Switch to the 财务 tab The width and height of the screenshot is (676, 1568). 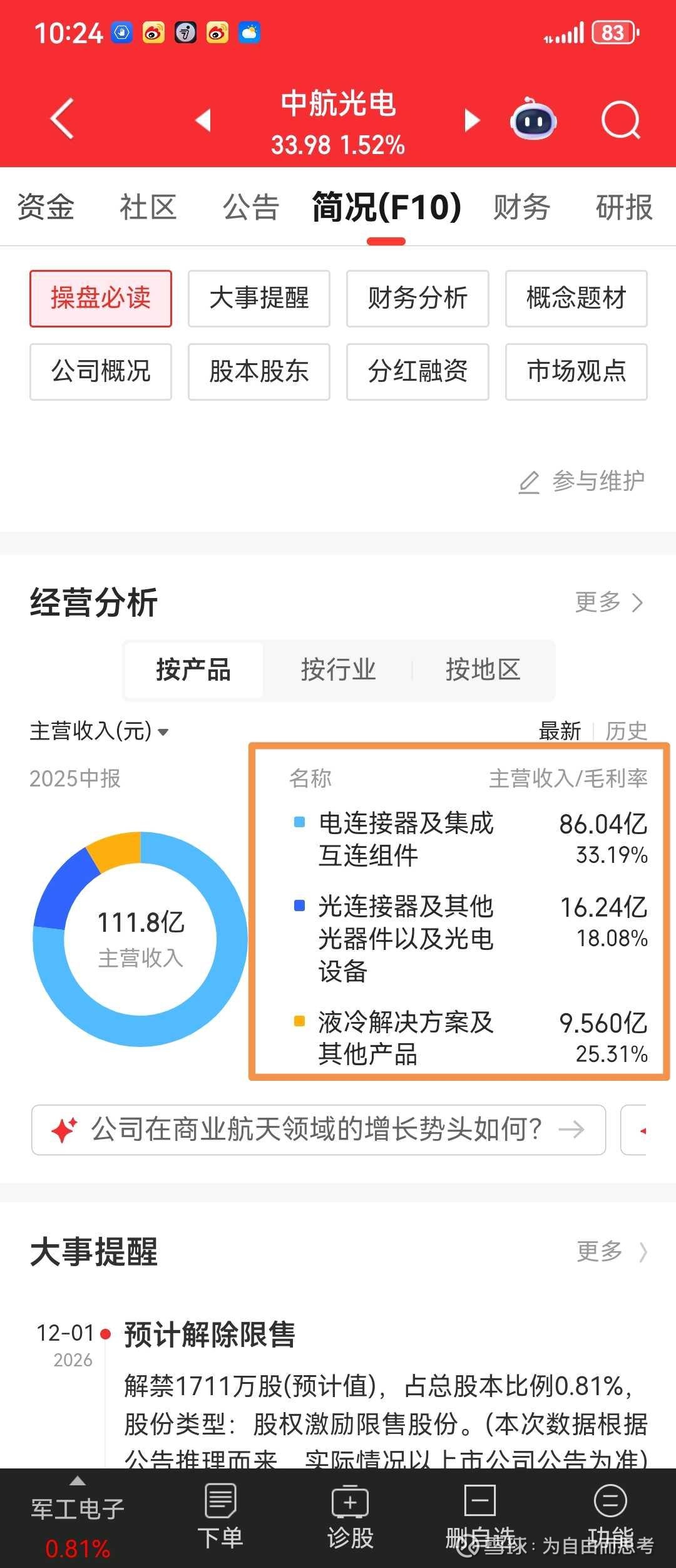point(521,207)
